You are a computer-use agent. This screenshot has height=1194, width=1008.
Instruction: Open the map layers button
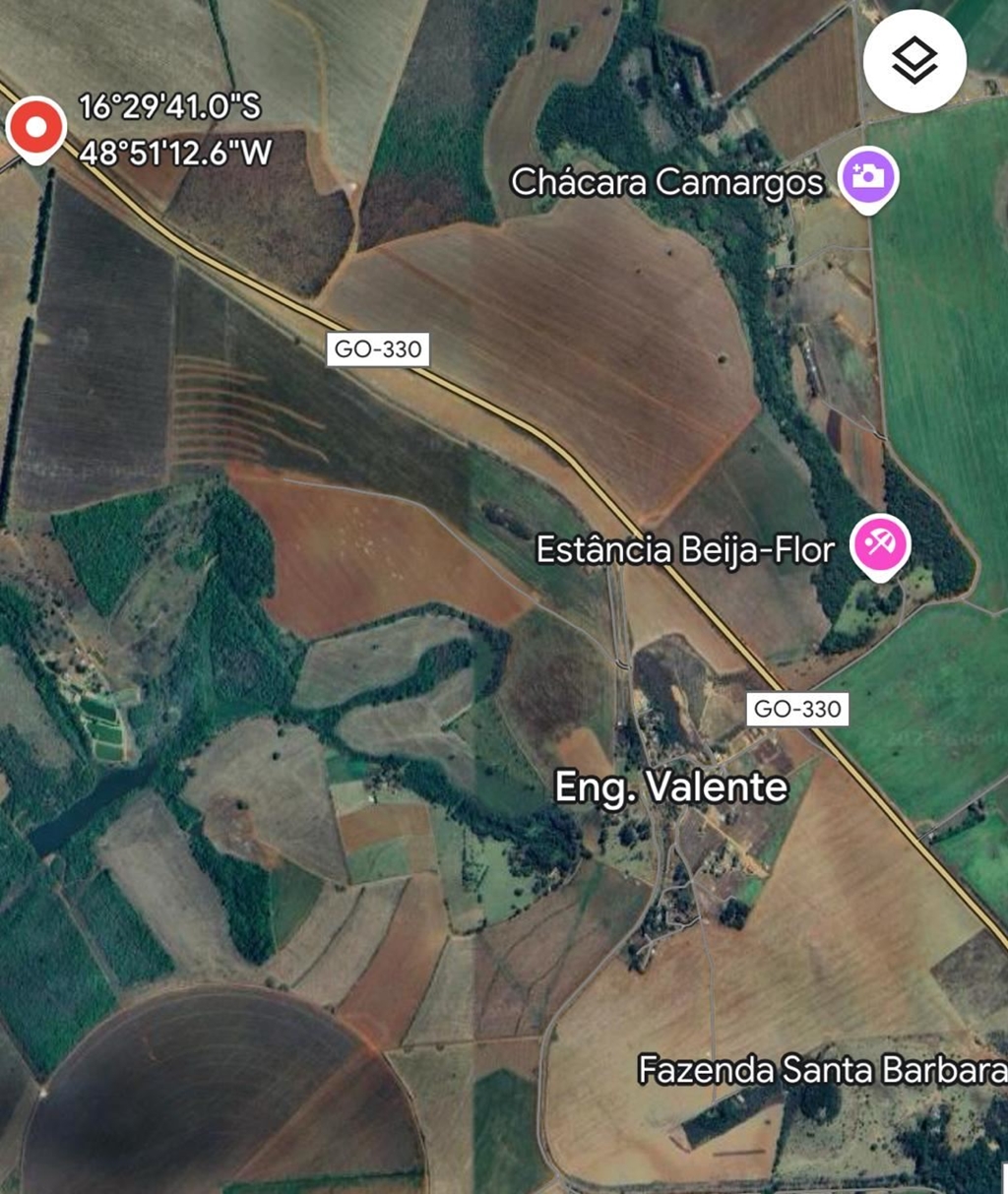click(914, 62)
